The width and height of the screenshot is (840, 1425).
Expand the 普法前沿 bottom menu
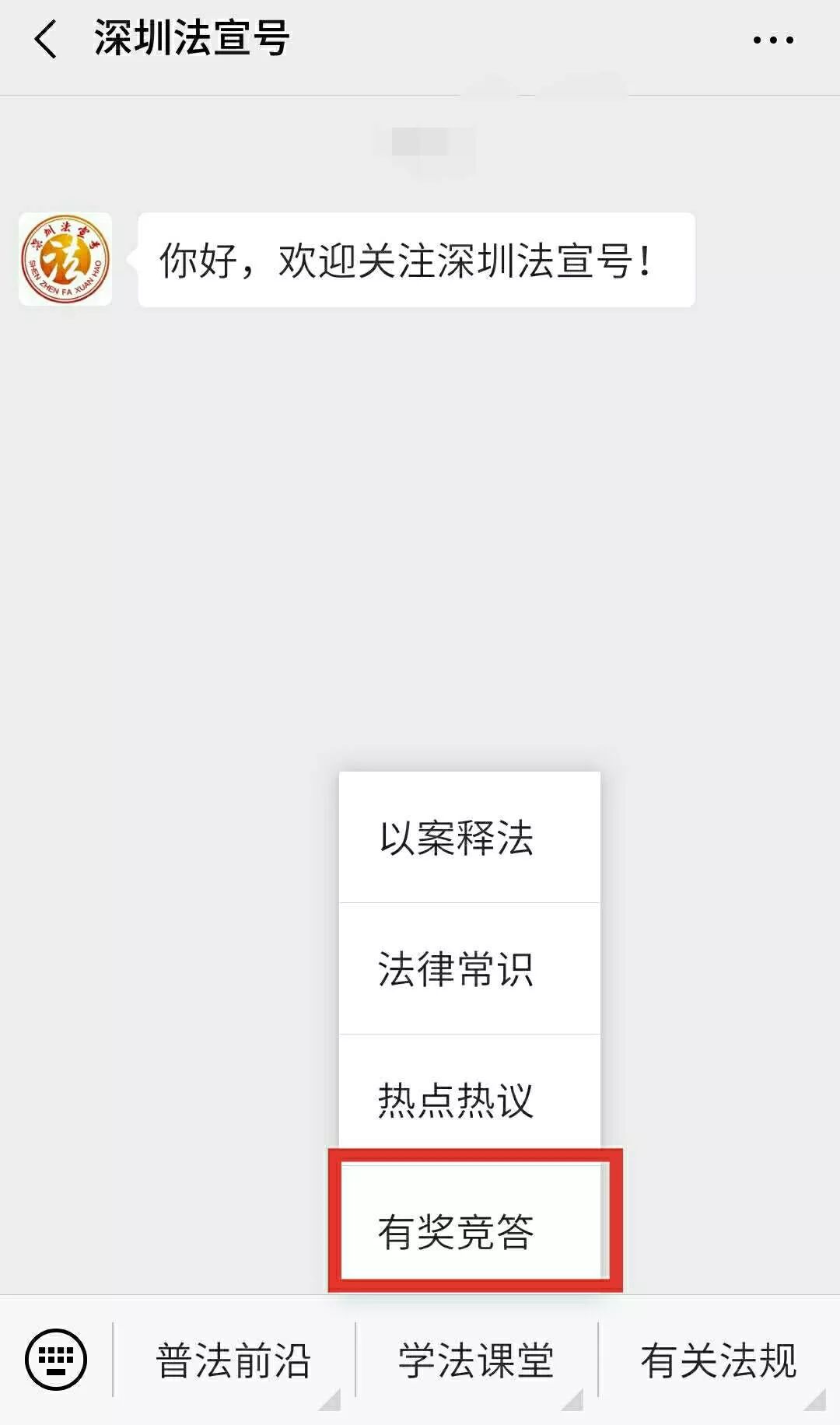(234, 1360)
